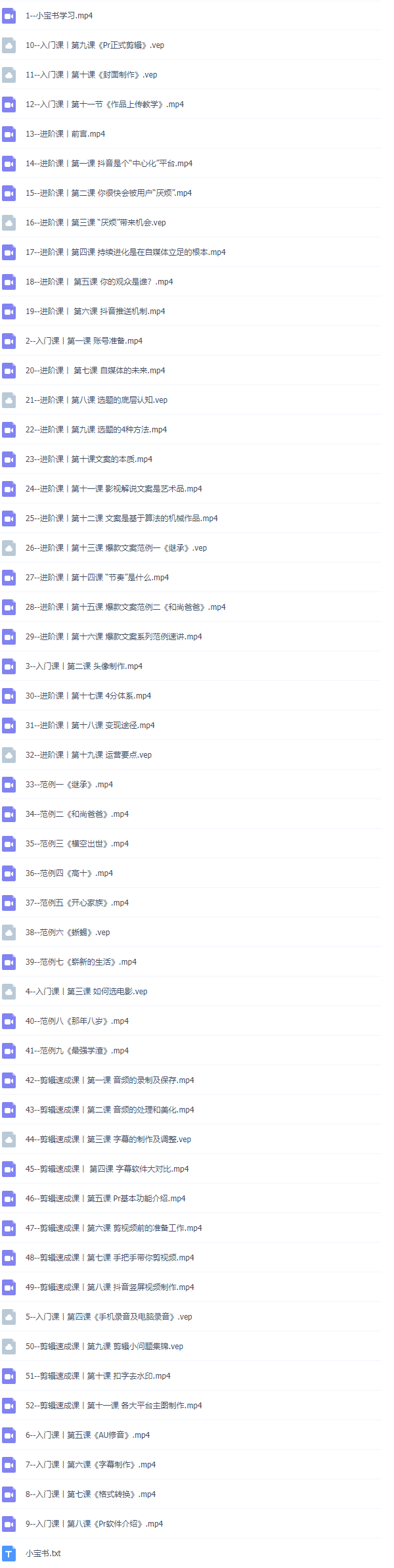Image resolution: width=394 pixels, height=1568 pixels.
Task: Play 27--进阶课 第十四课 "节奏"是什么.mp4
Action: coord(97,577)
